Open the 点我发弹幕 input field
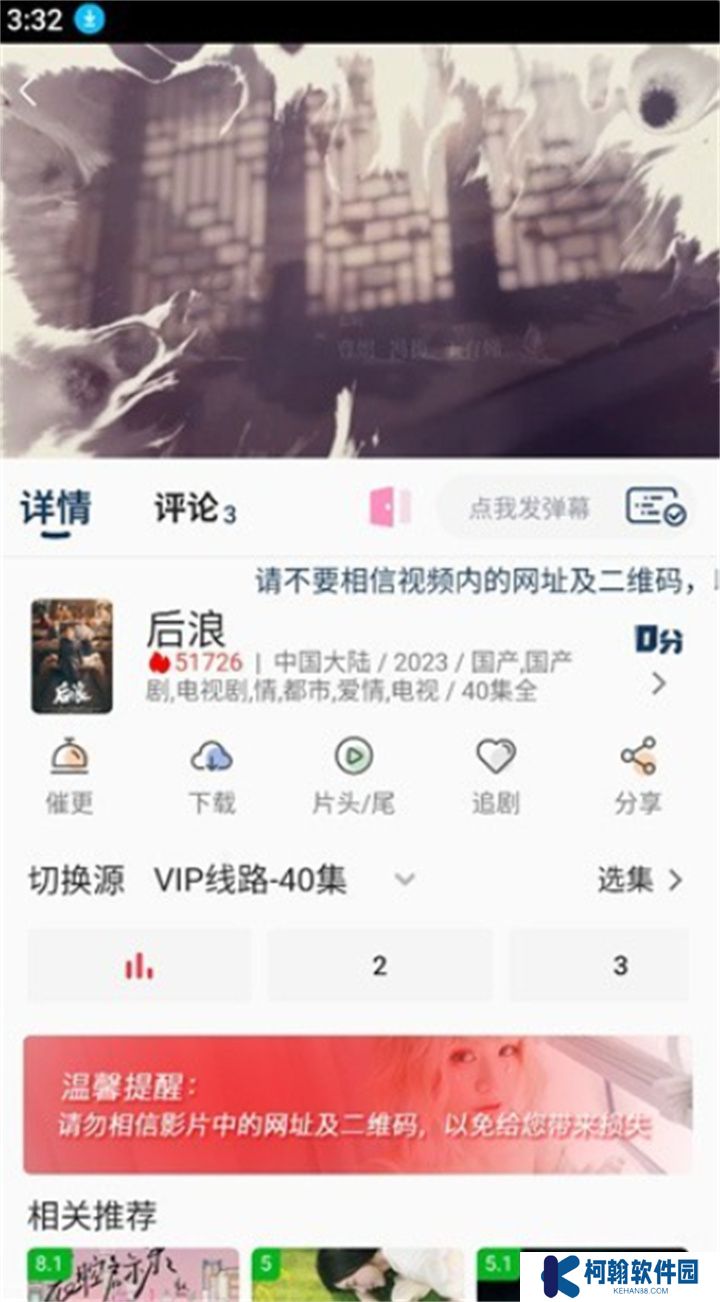720x1302 pixels. pyautogui.click(x=529, y=508)
